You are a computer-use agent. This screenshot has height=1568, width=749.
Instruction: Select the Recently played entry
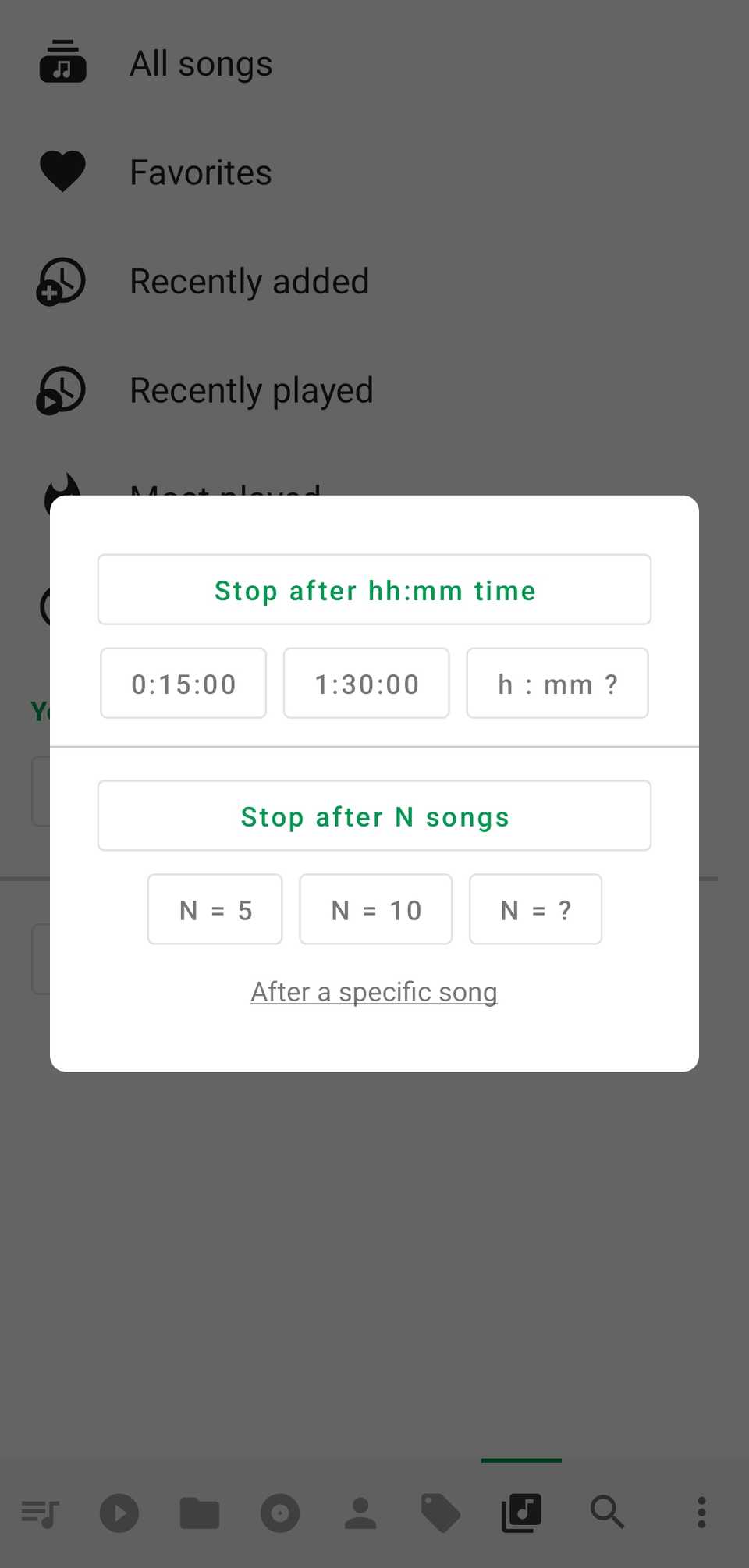pos(251,390)
